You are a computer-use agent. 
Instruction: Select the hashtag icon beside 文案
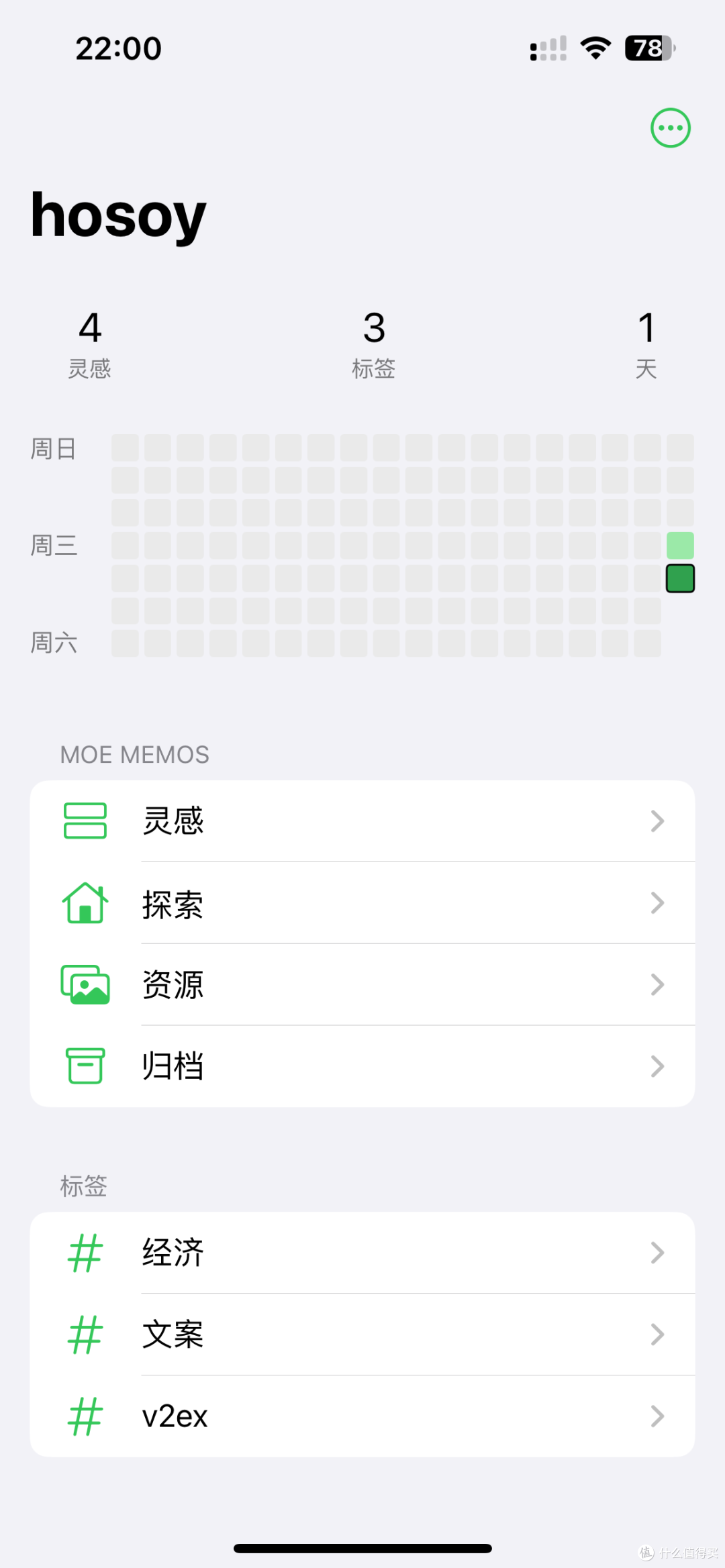85,1335
